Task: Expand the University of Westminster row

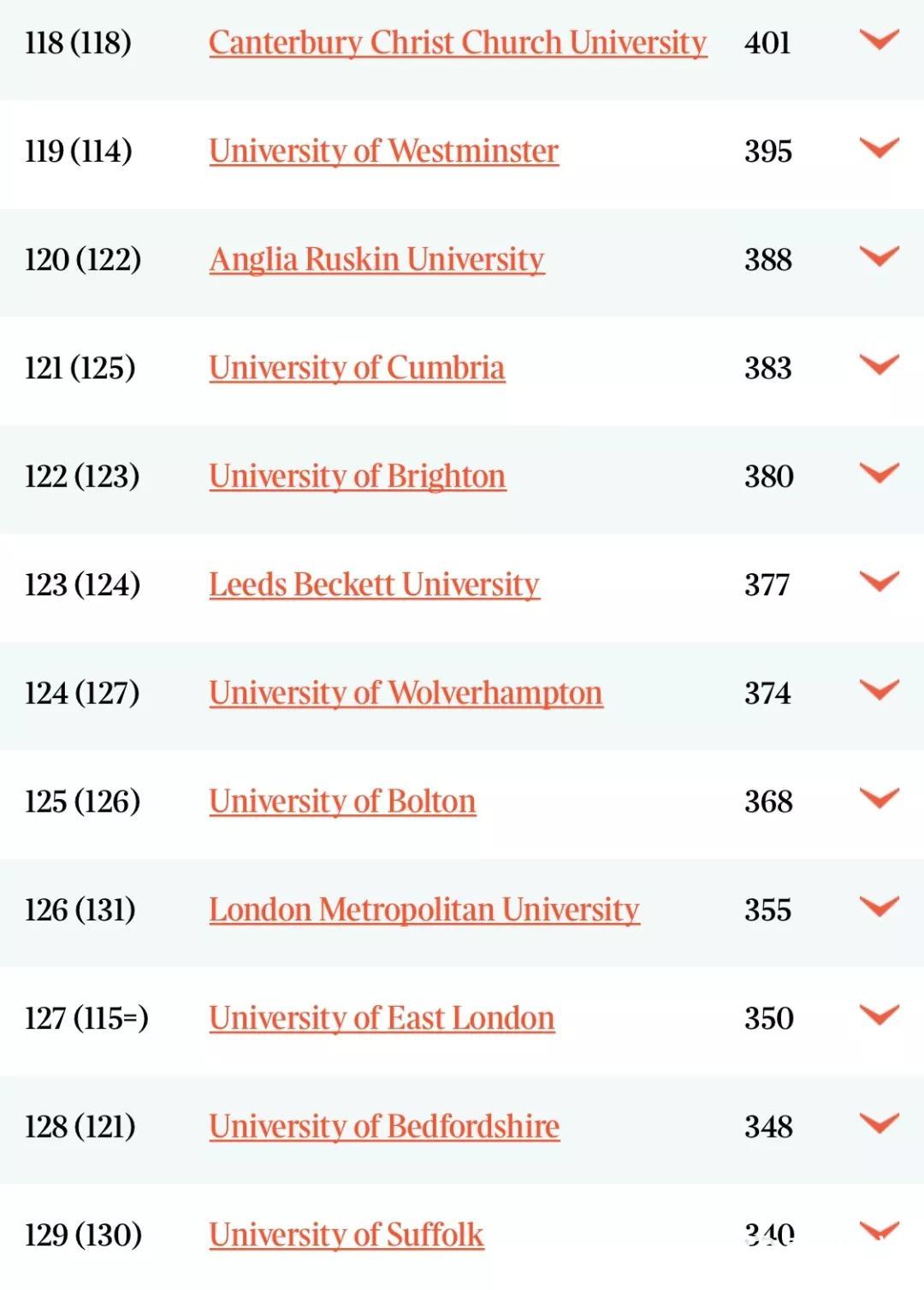Action: coord(879,148)
